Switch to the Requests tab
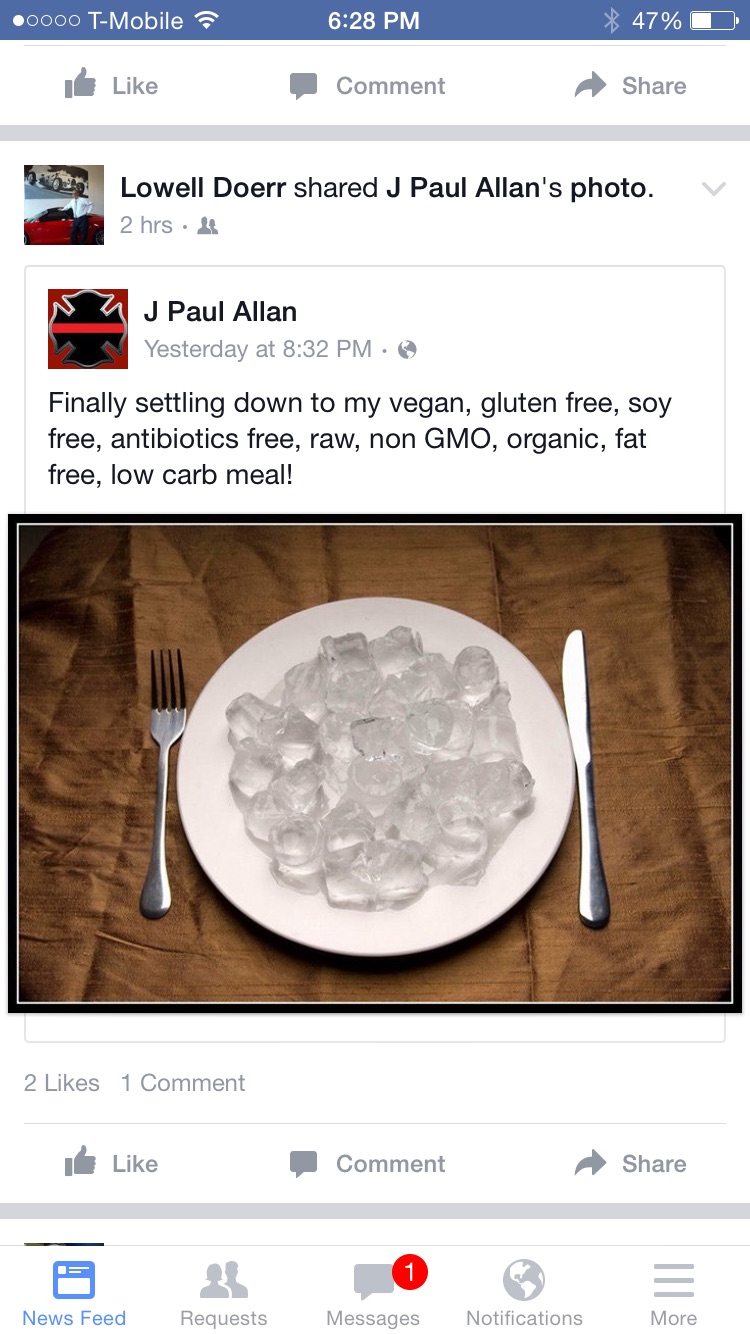The height and width of the screenshot is (1334, 750). [x=223, y=1292]
